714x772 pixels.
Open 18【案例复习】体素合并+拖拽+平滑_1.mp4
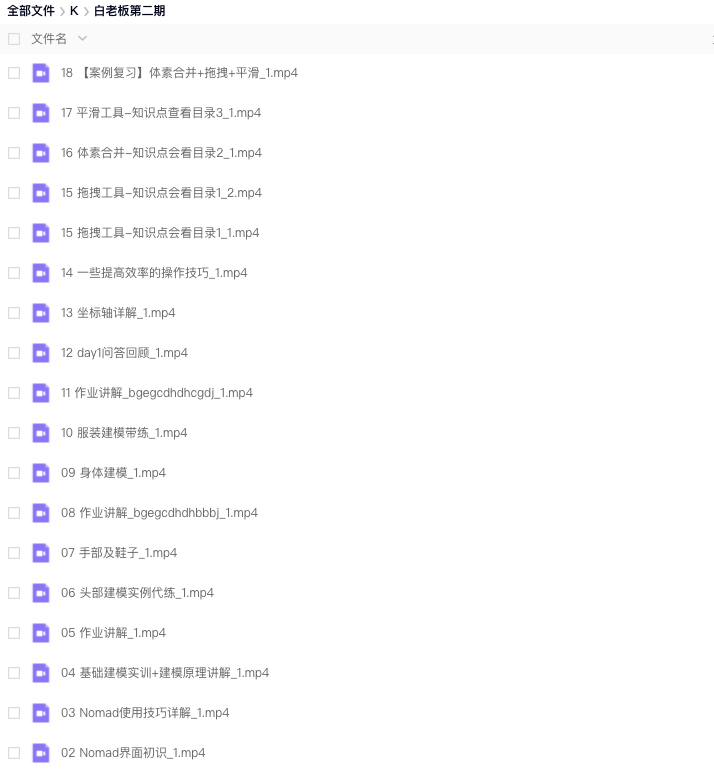tap(179, 73)
